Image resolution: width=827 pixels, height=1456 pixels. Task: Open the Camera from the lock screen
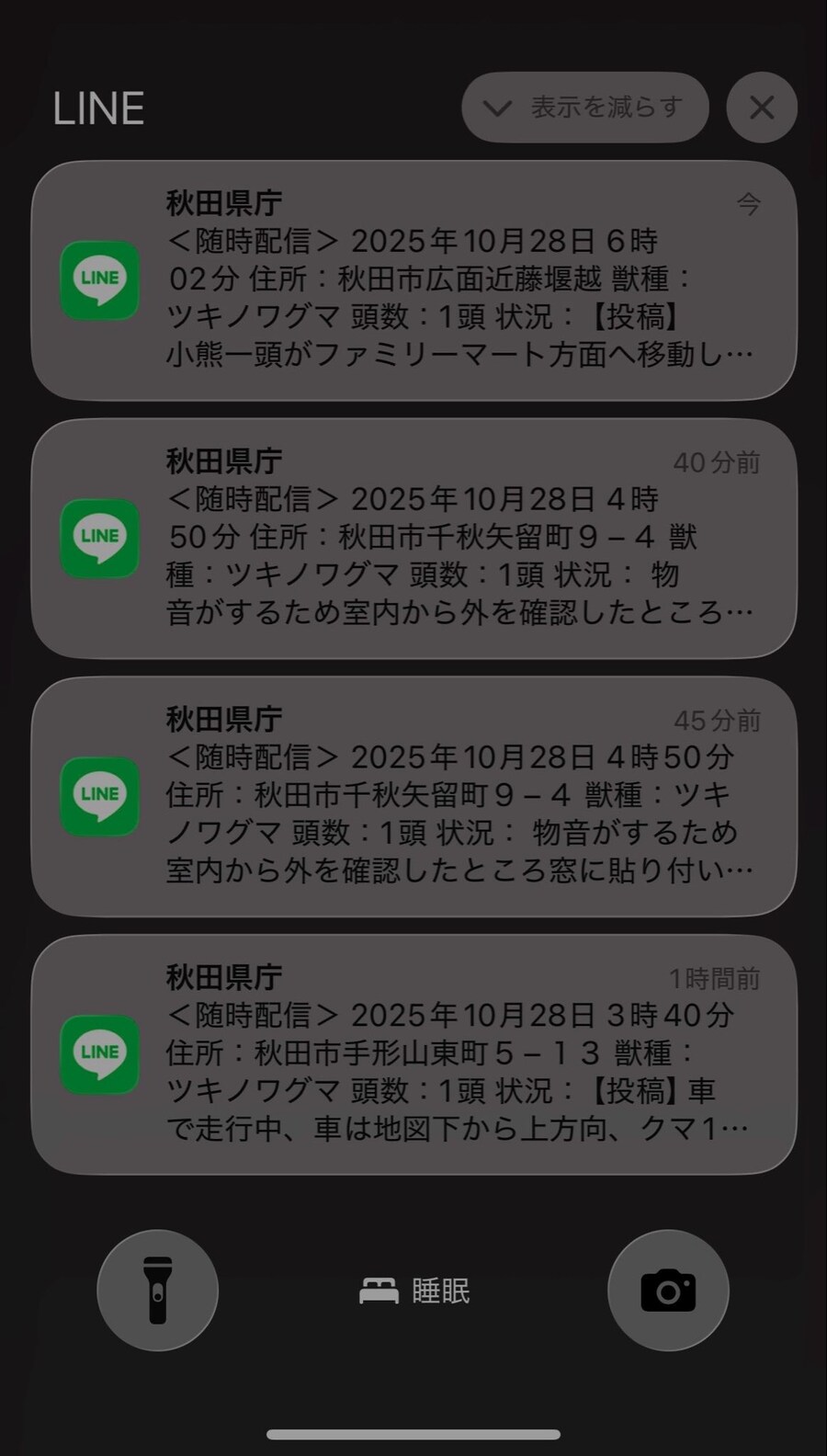point(669,1291)
